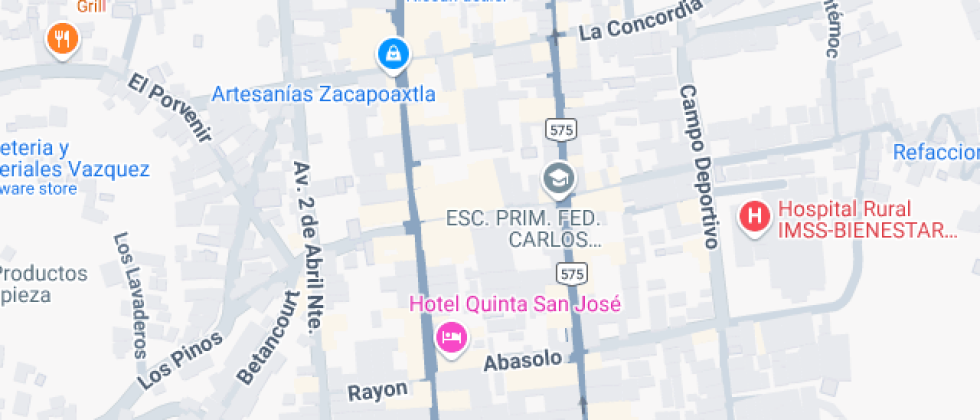
Task: Tap the Hotel Quinta San José marker
Action: [x=452, y=336]
